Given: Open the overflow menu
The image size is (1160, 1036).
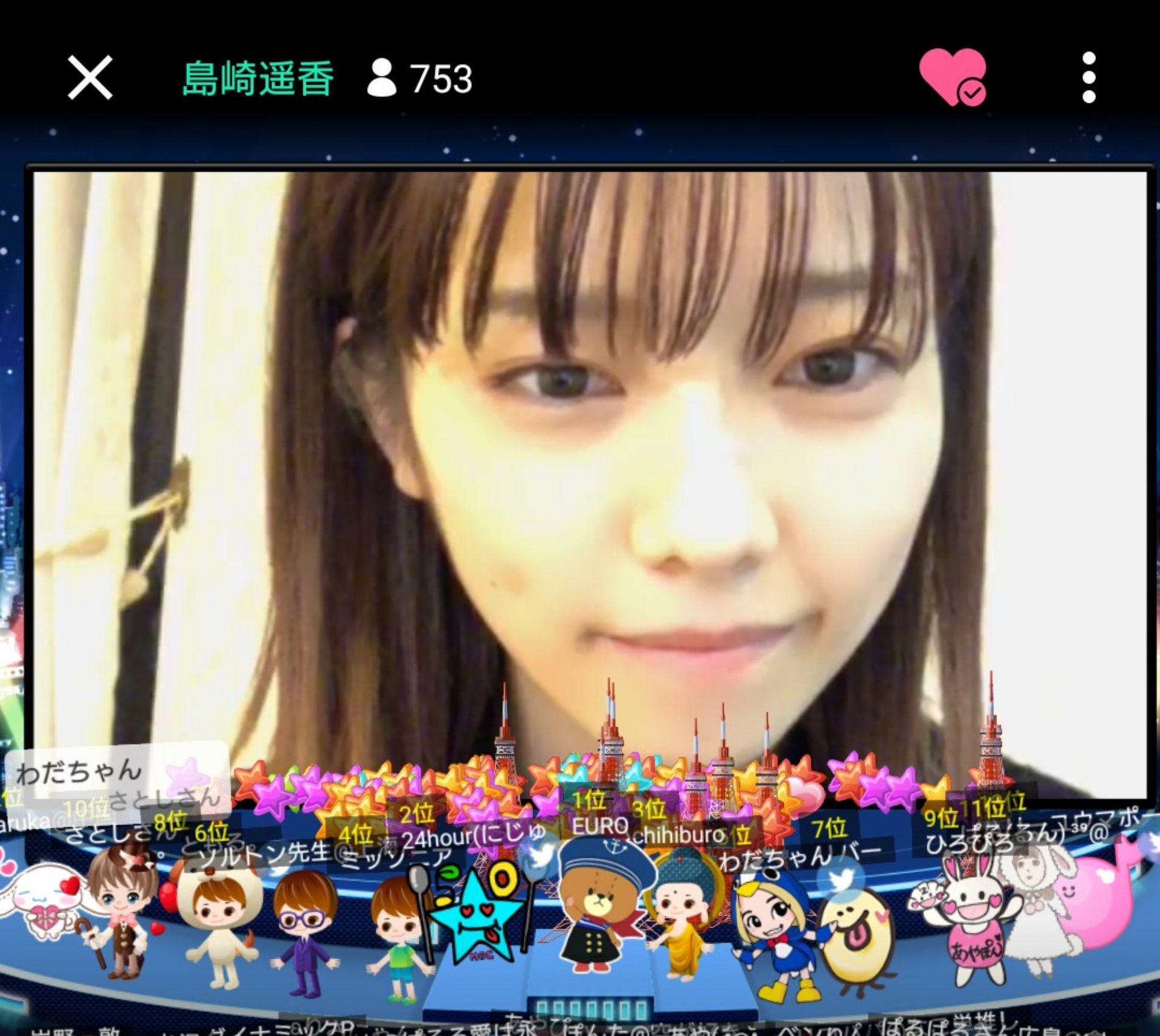Looking at the screenshot, I should (x=1089, y=77).
